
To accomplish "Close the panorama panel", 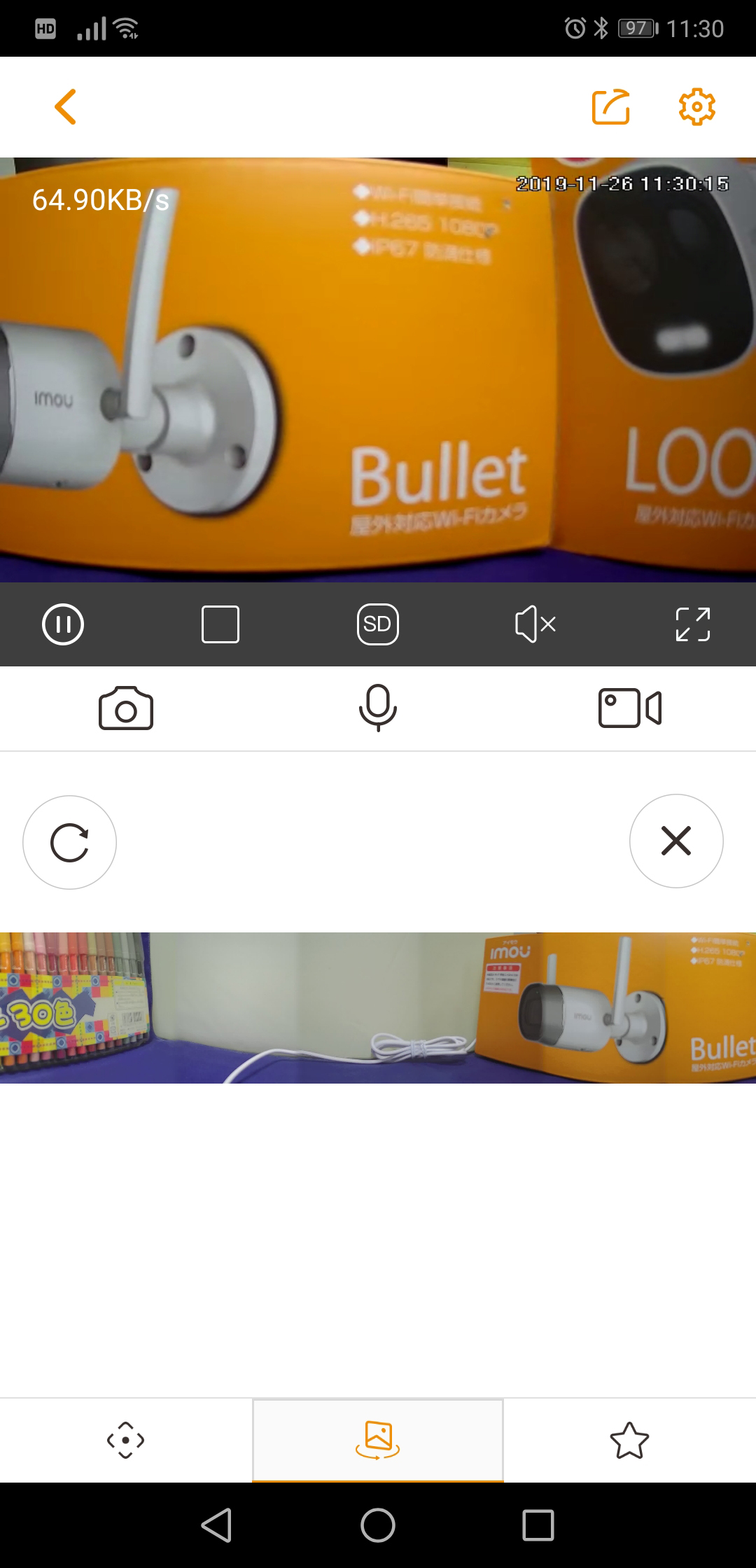I will [x=676, y=841].
